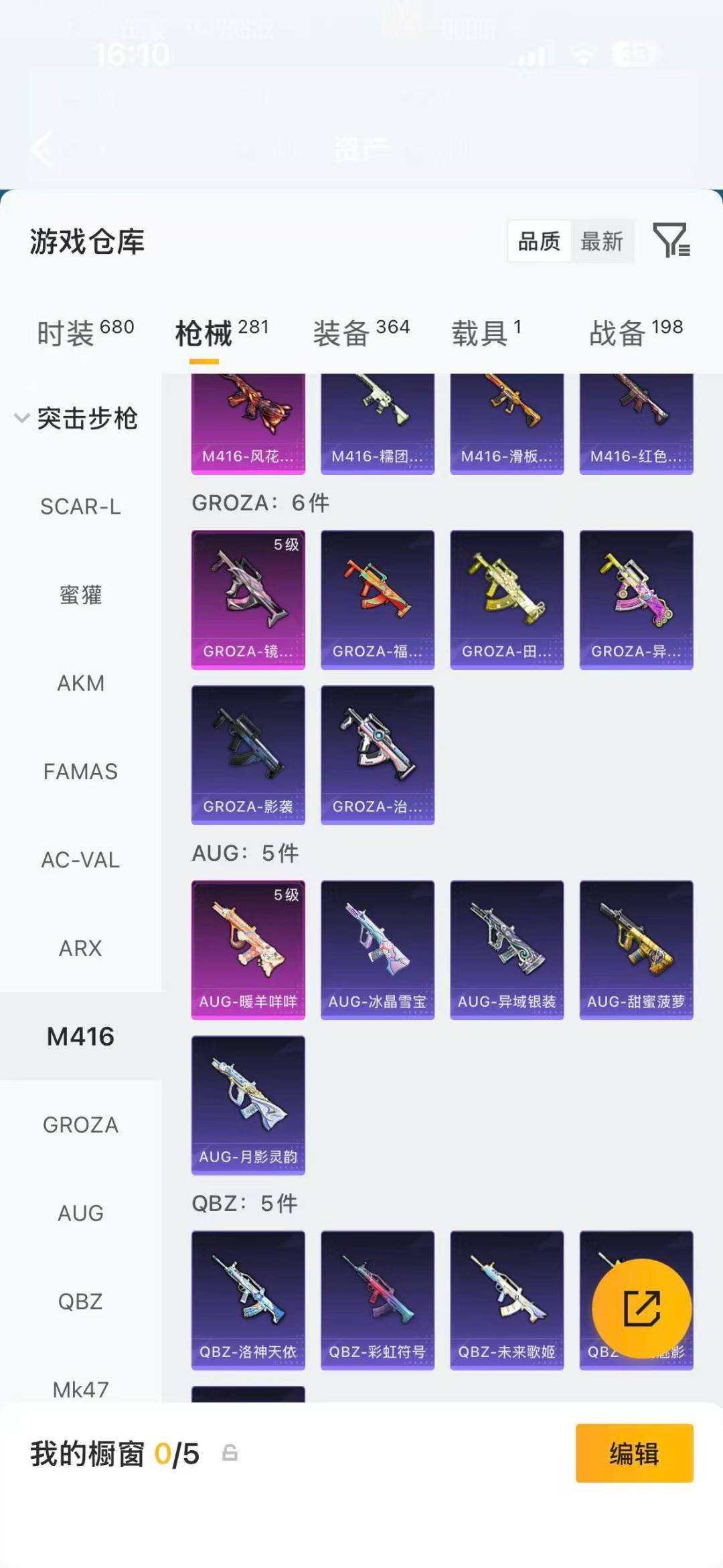Open the AUG-暖羊咩咩 skin
Image resolution: width=723 pixels, height=1568 pixels.
pos(248,950)
